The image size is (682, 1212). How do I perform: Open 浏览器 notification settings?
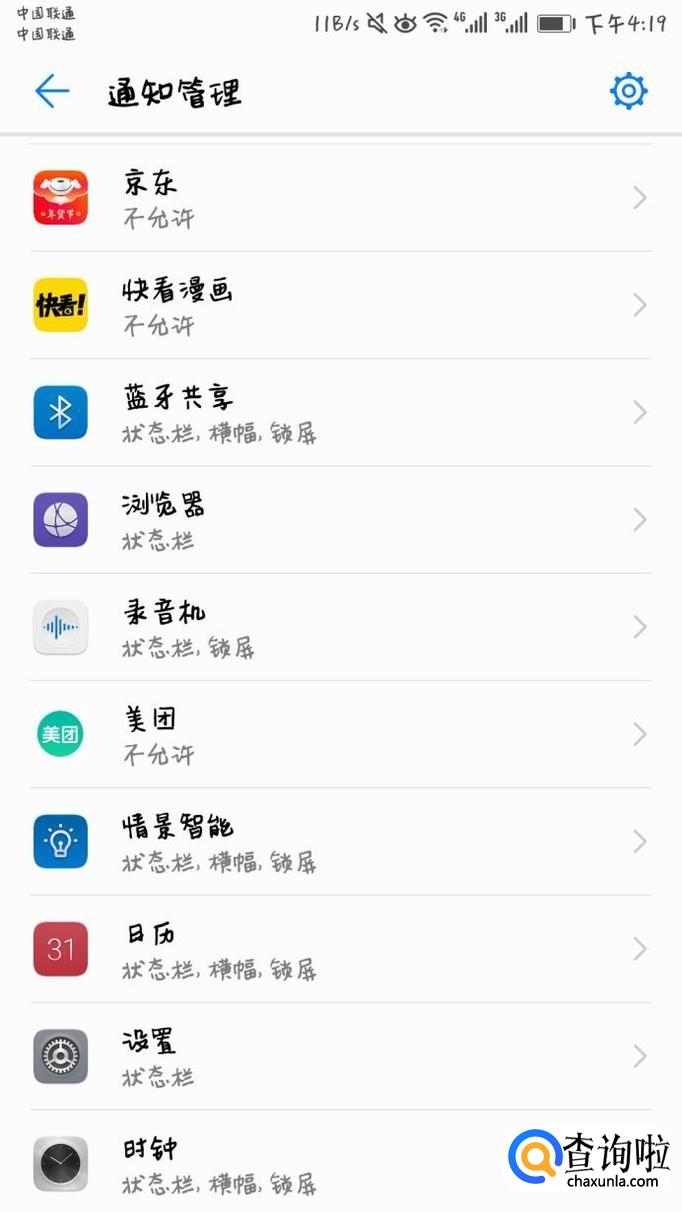pyautogui.click(x=340, y=520)
